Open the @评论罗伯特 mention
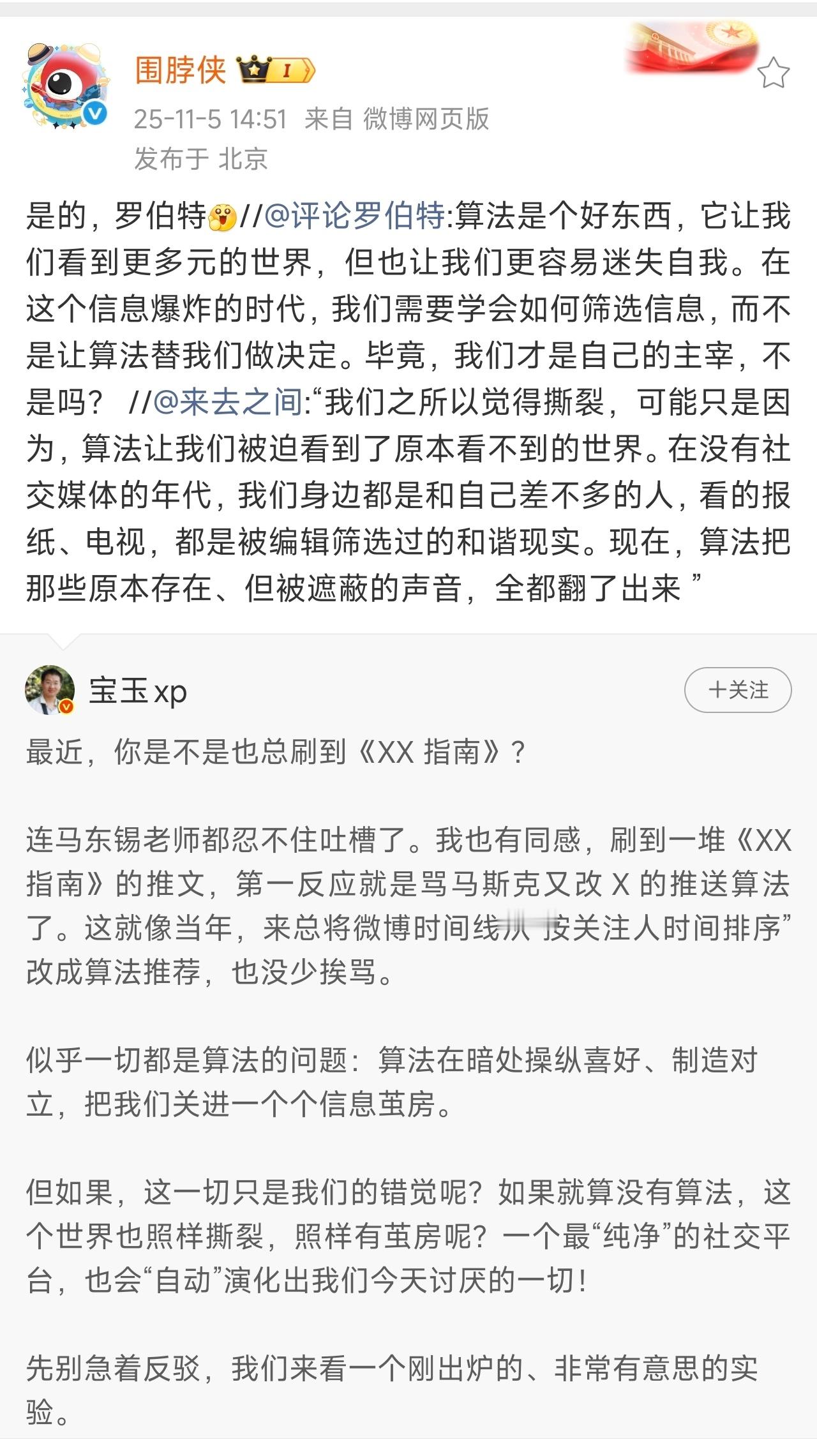Screen dimensions: 817x1456 354,216
